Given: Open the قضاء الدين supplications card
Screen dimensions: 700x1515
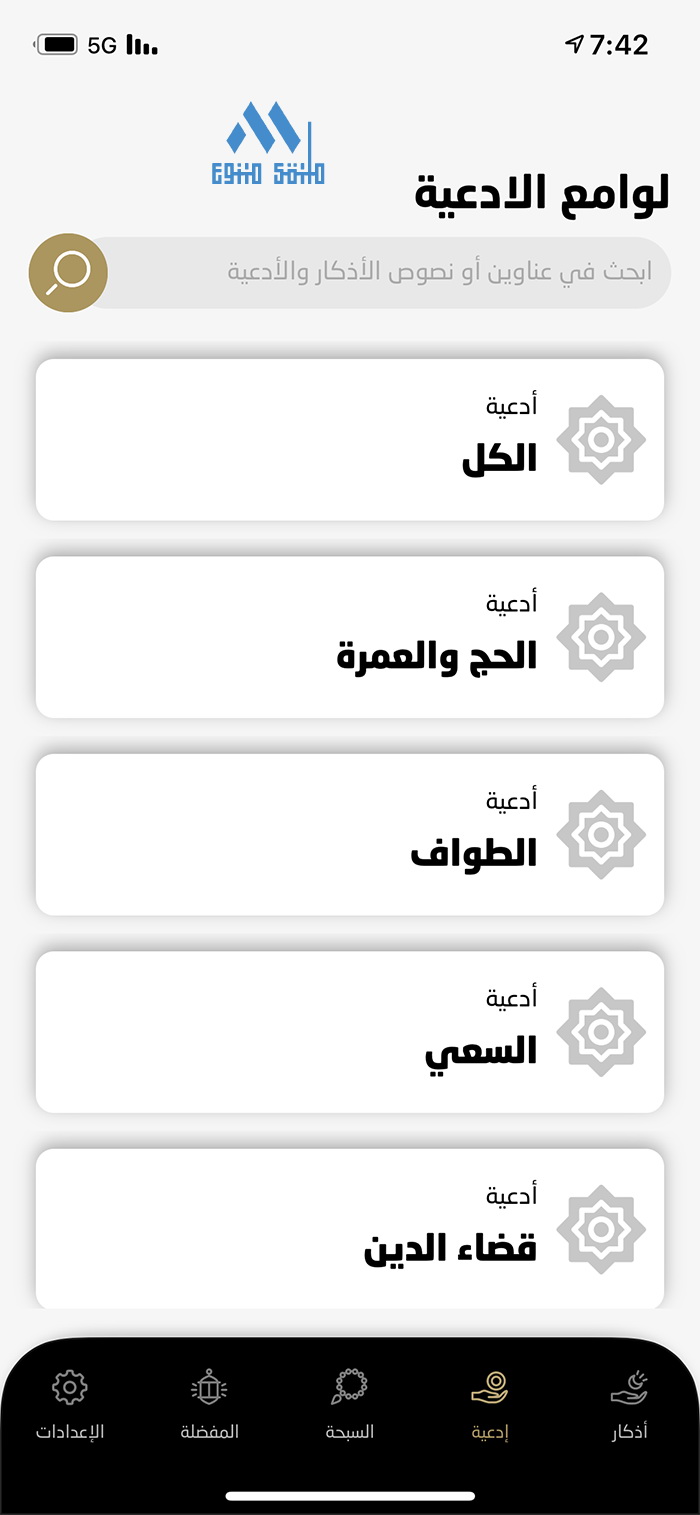Looking at the screenshot, I should pos(350,1228).
